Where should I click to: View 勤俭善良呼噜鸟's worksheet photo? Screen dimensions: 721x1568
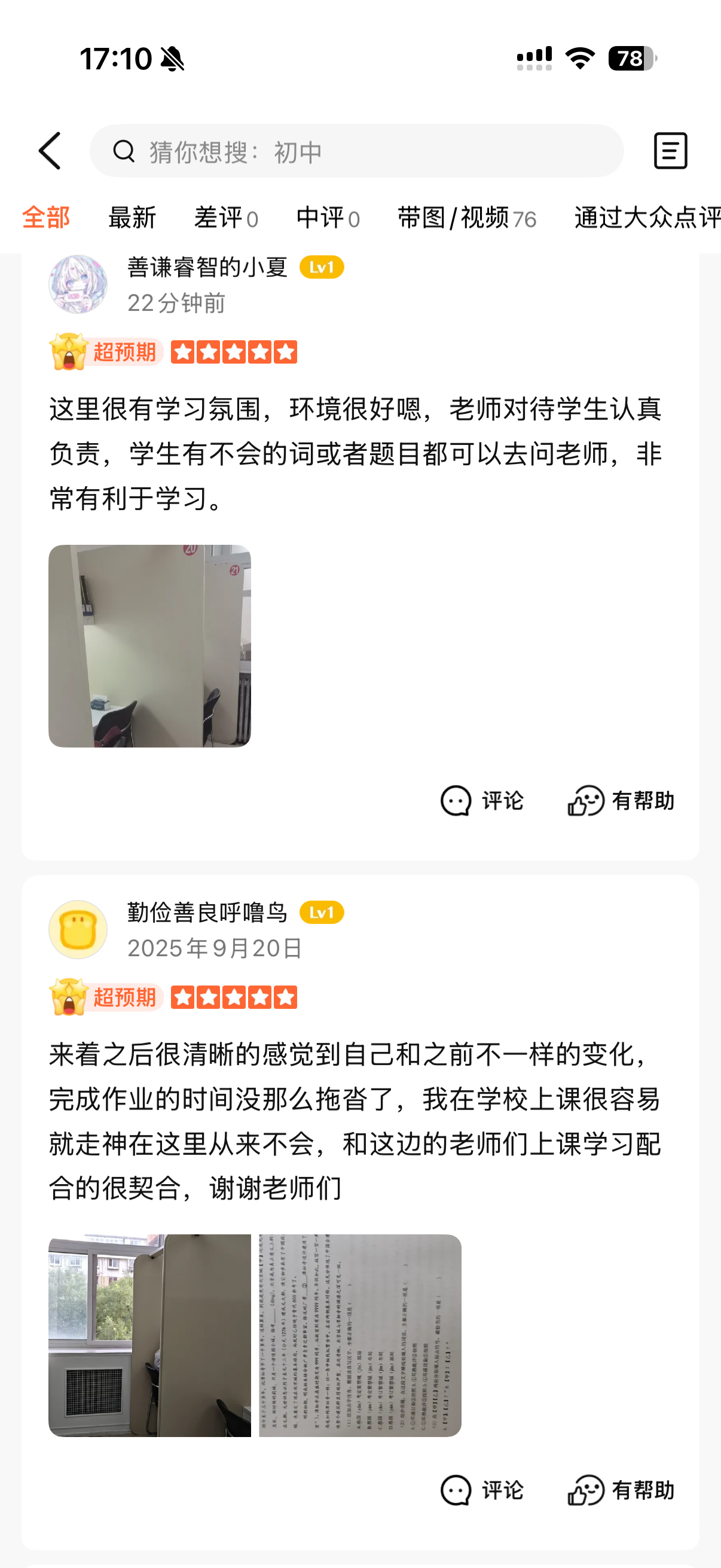pyautogui.click(x=360, y=1335)
